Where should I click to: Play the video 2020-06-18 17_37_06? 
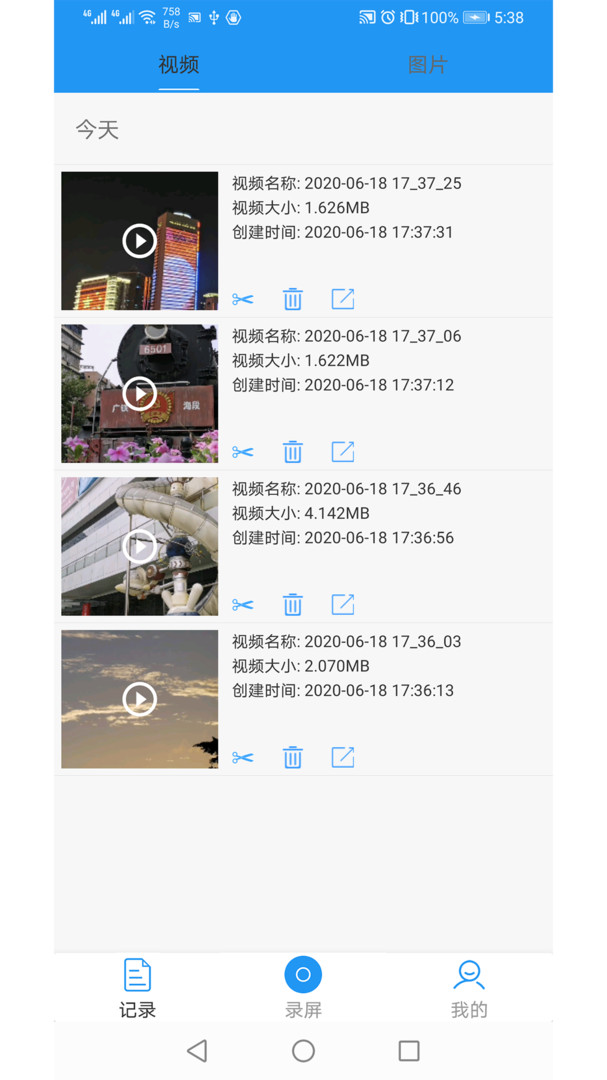140,394
